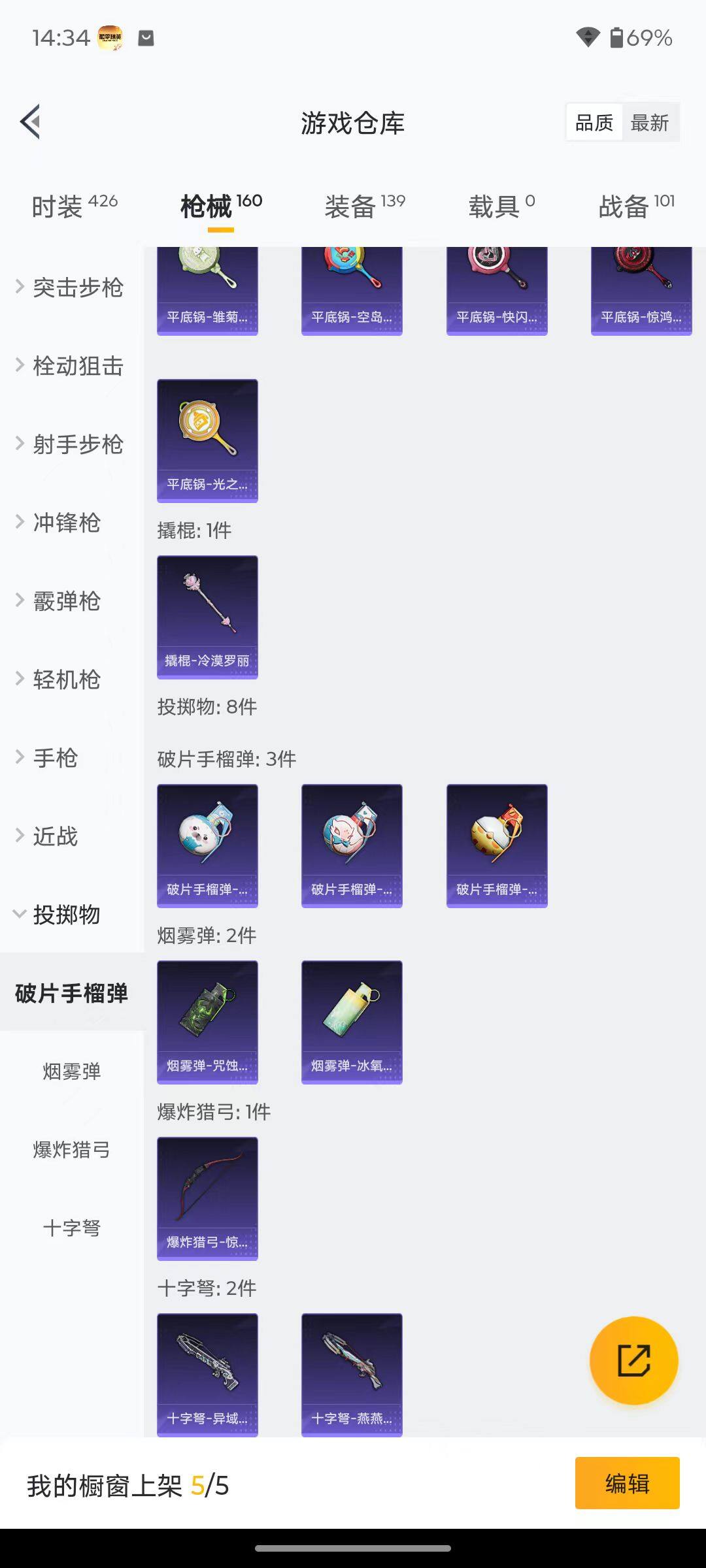Screen dimensions: 706x1568
Task: Open the 烟雾弹-冰氧 item card
Action: click(352, 1022)
